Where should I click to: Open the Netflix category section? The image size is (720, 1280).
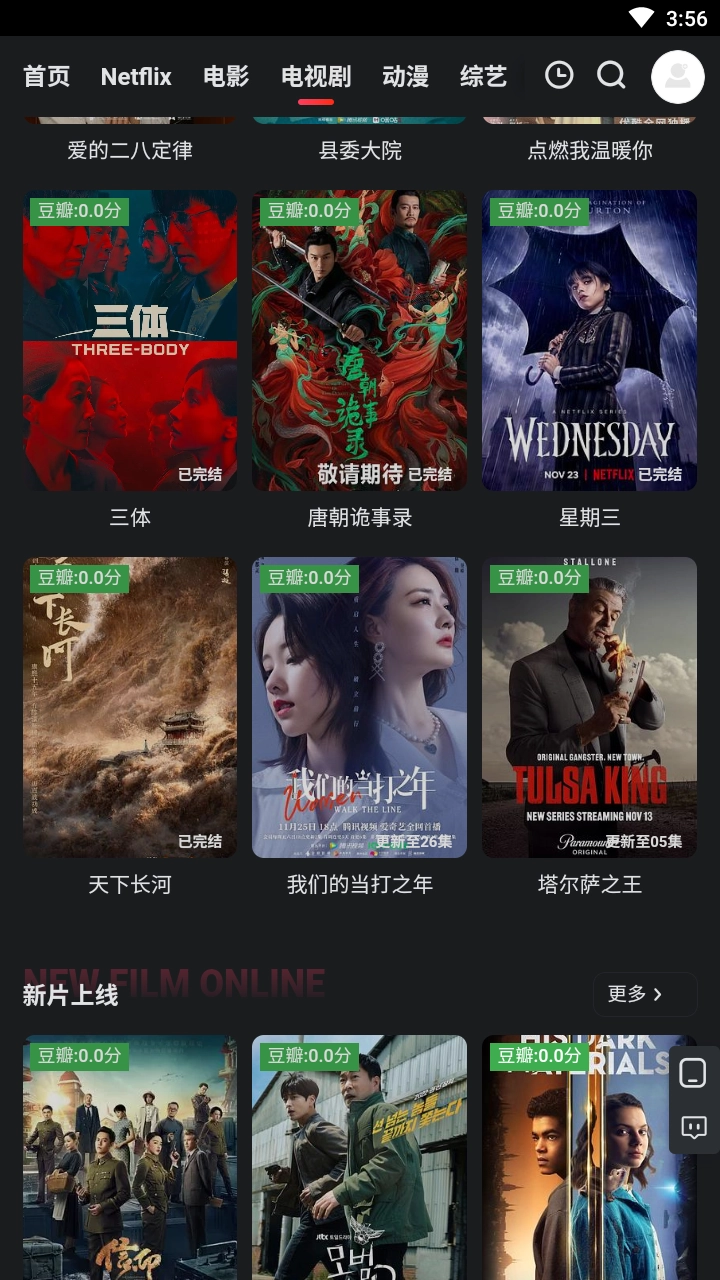click(135, 76)
